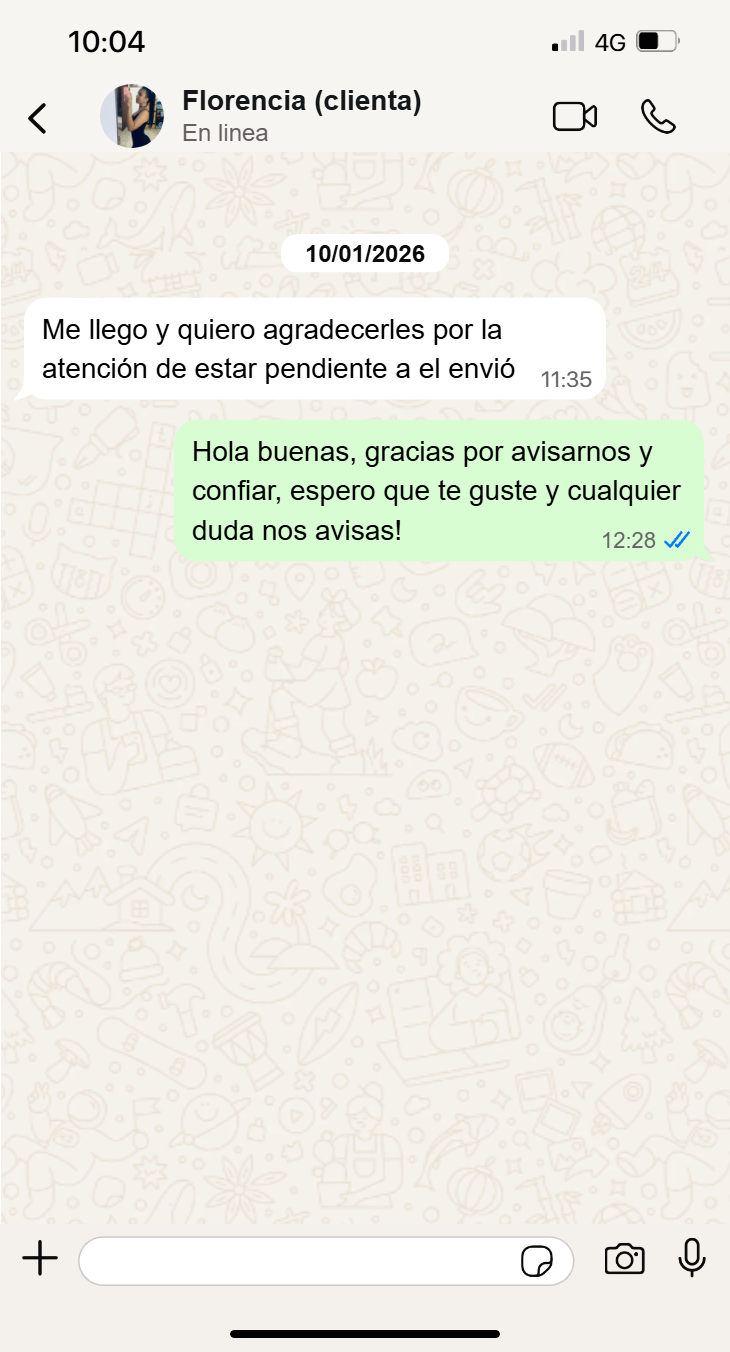Open the camera to take a photo

(624, 1259)
